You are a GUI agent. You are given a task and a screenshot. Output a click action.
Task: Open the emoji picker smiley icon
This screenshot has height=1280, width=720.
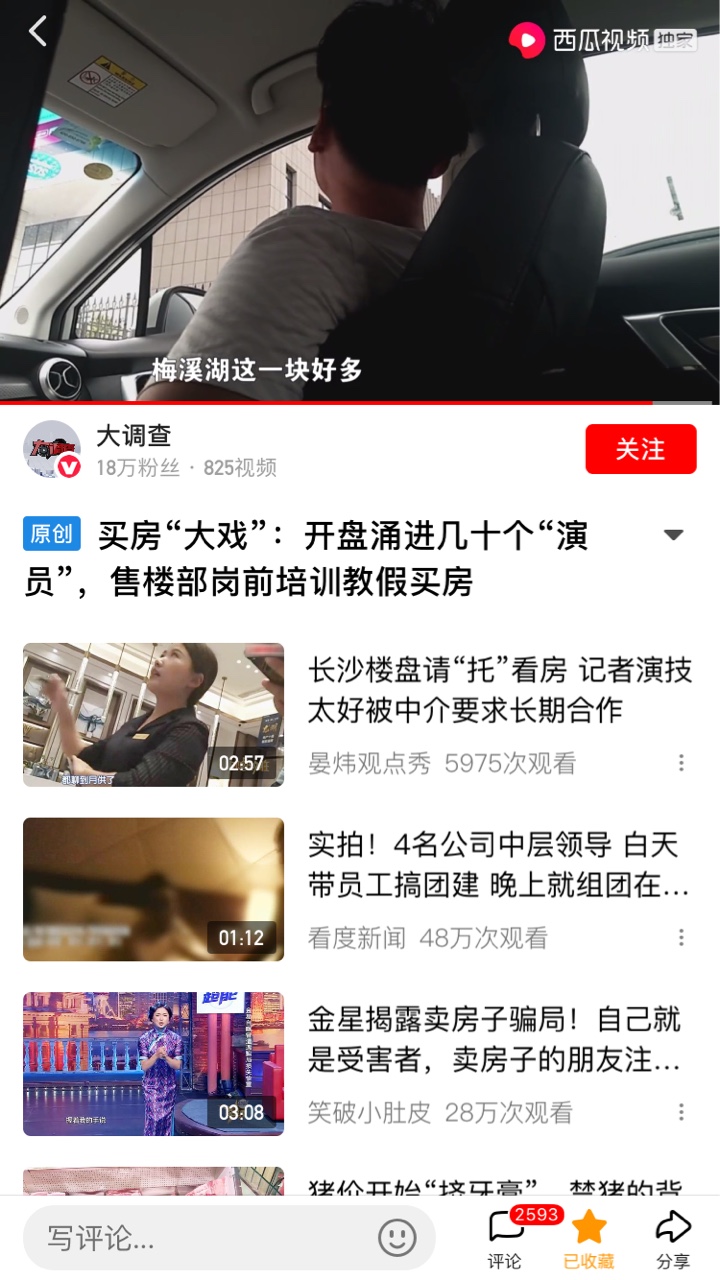click(397, 1238)
